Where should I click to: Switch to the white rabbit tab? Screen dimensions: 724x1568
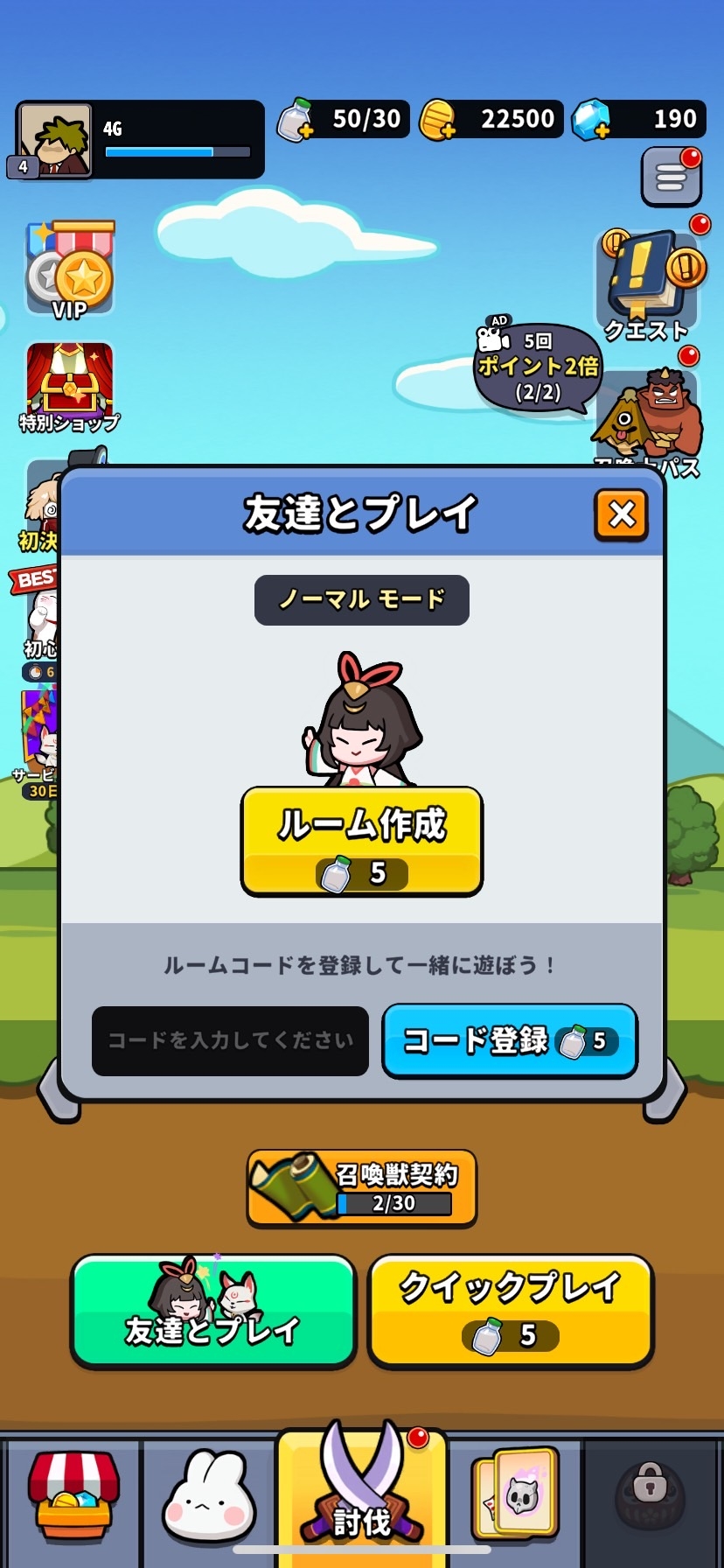[209, 1498]
